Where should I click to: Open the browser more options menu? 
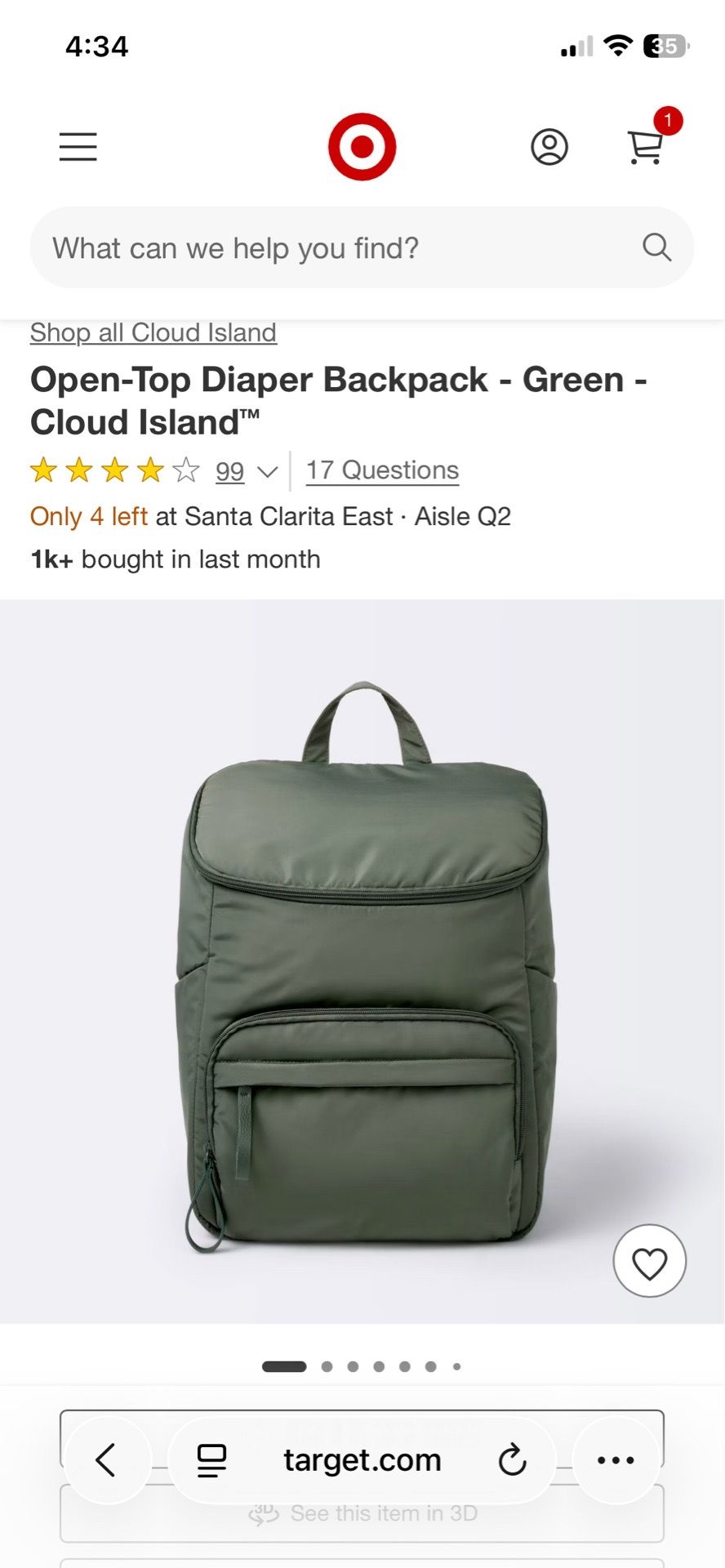point(616,1460)
